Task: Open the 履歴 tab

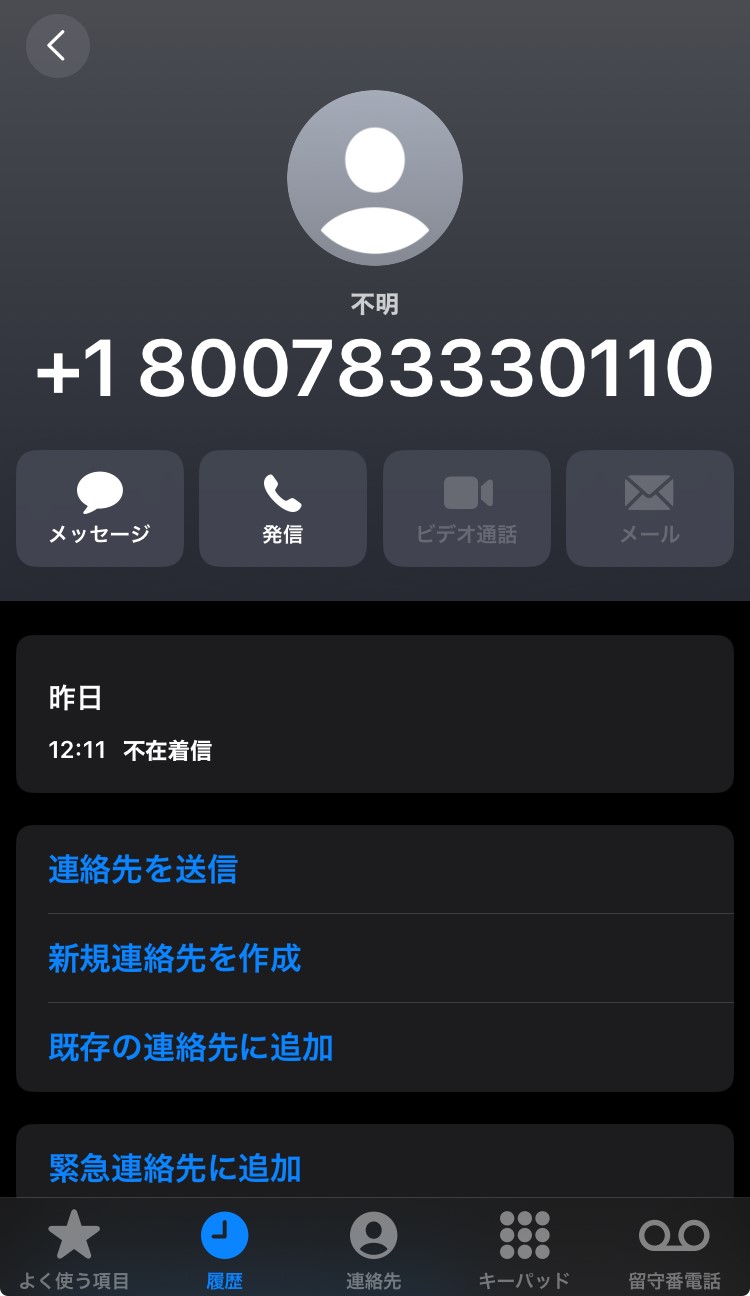Action: [224, 1249]
